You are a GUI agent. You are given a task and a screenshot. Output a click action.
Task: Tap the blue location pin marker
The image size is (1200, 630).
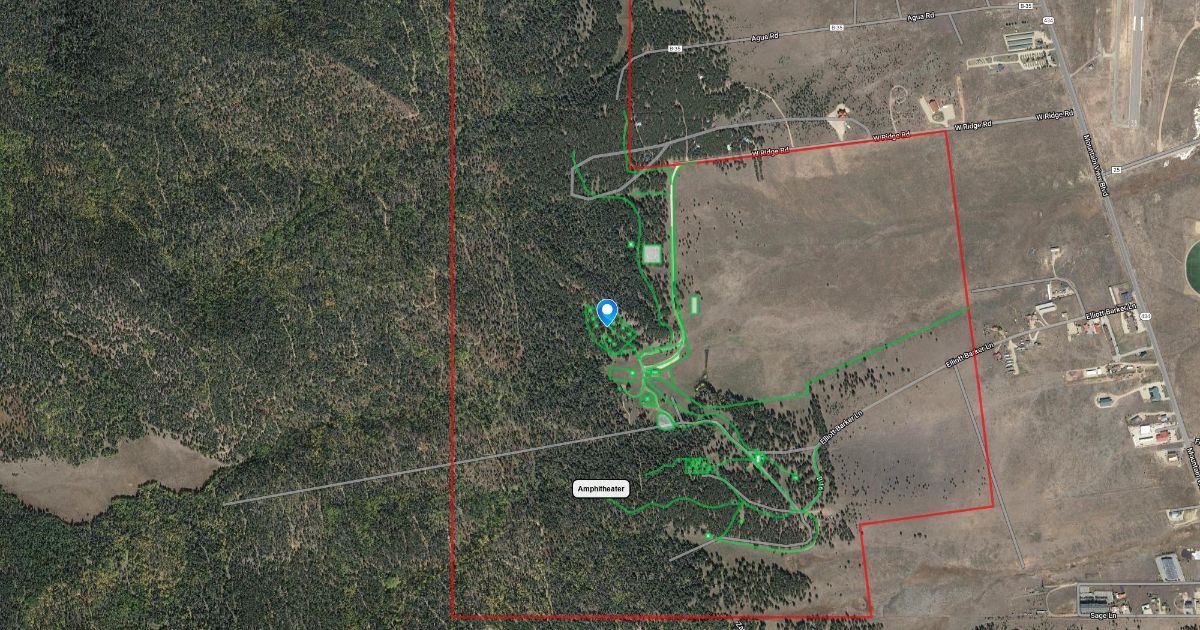pos(607,312)
